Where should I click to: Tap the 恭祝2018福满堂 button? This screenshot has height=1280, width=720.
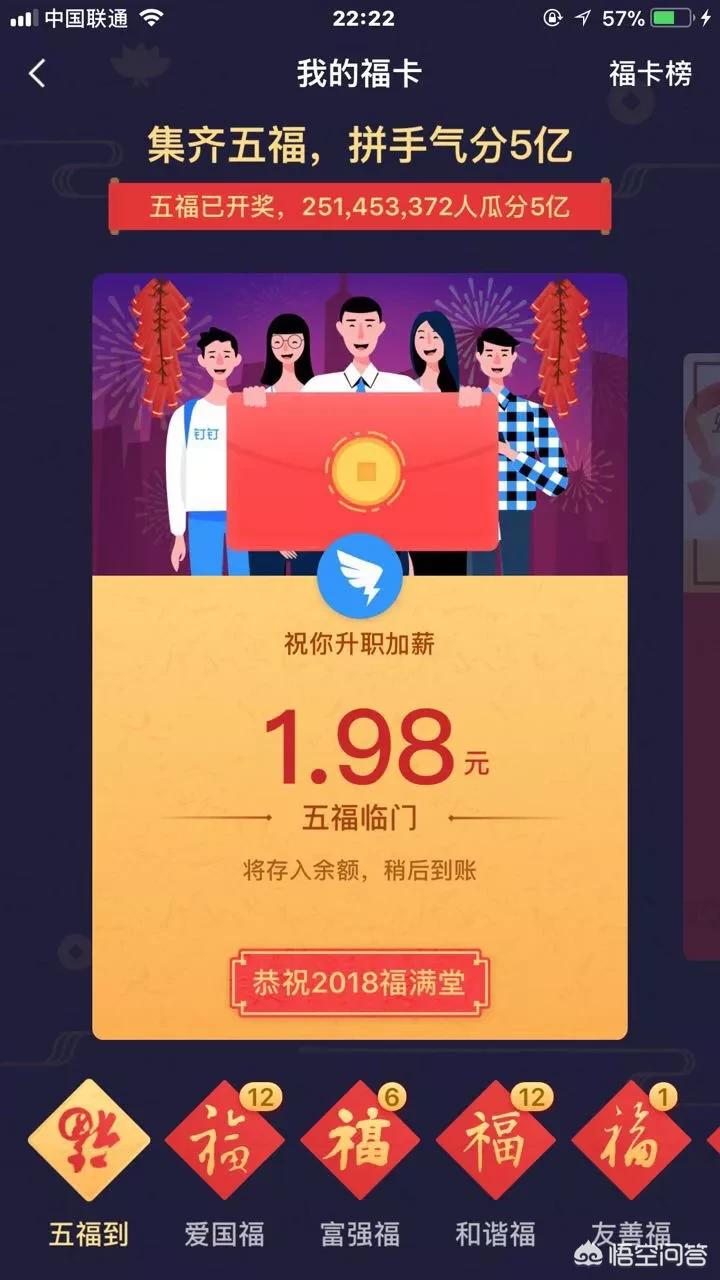click(360, 982)
